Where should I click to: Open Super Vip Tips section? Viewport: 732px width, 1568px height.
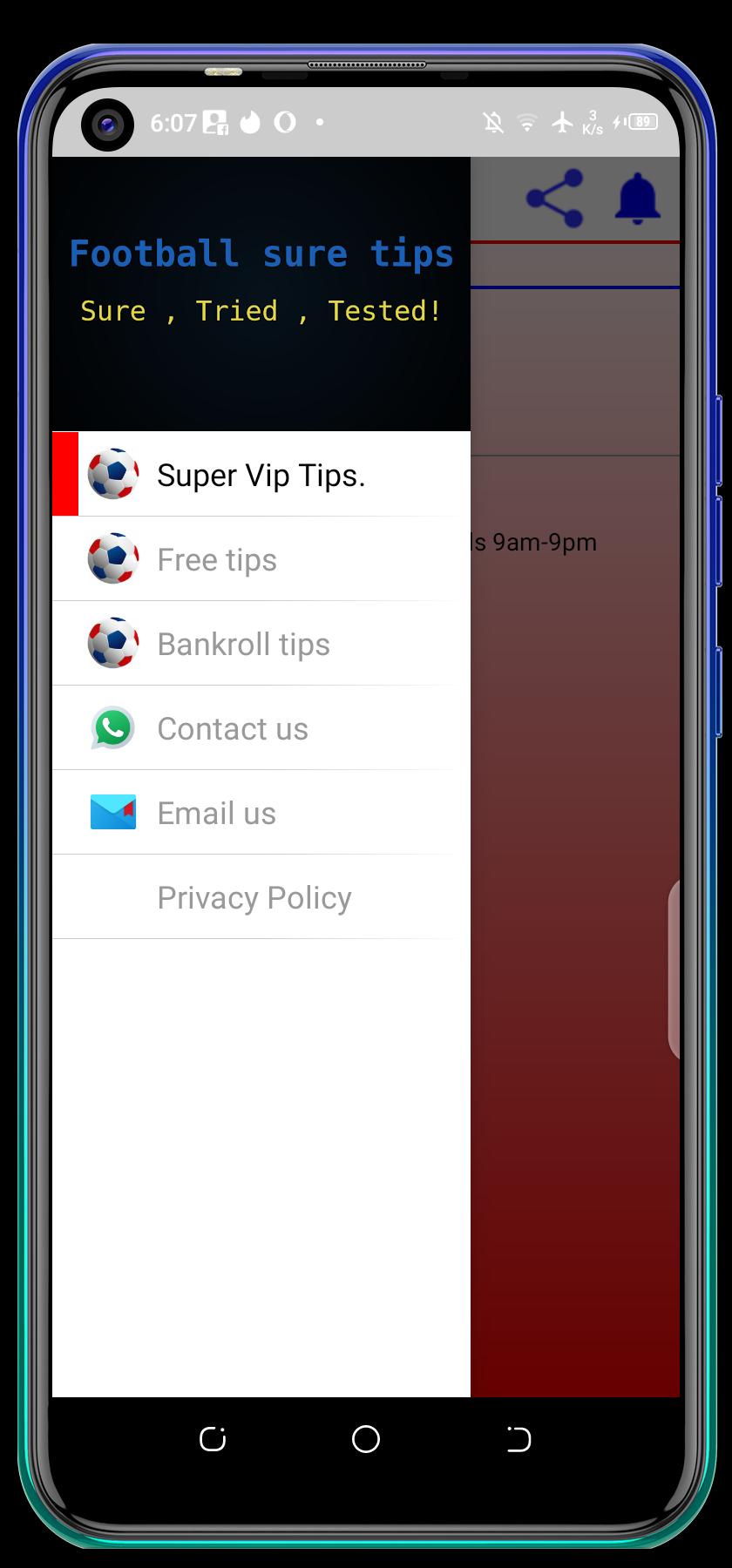[261, 474]
